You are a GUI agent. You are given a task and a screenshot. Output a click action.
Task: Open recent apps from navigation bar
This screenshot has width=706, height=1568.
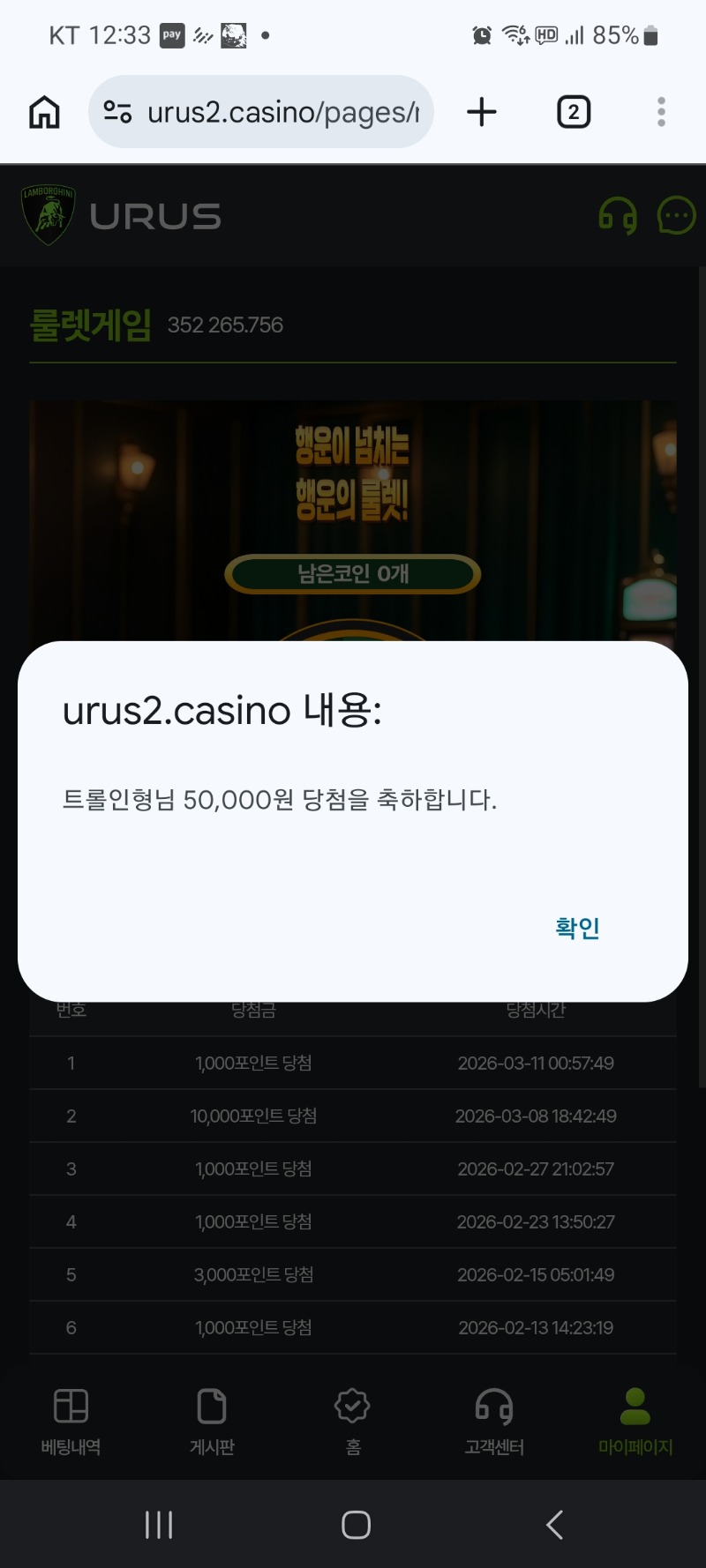159,1524
